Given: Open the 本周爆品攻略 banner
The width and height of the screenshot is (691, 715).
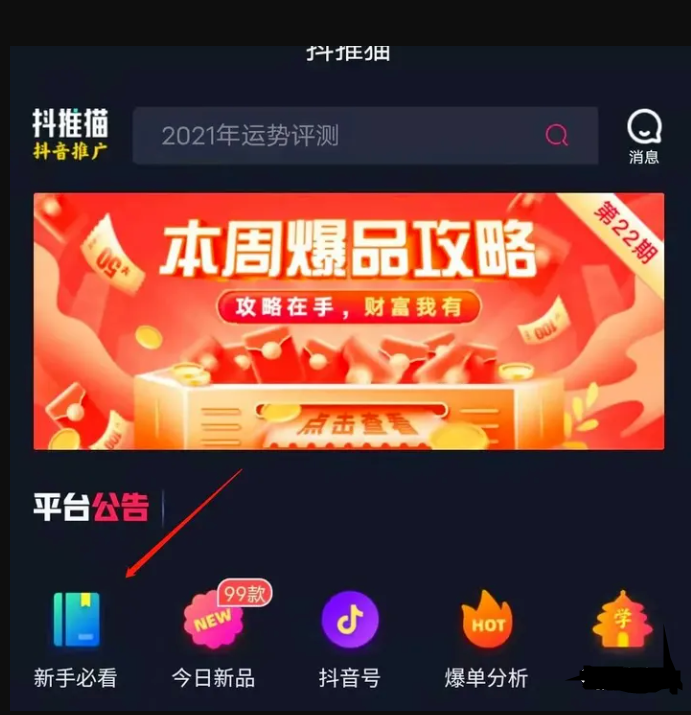Looking at the screenshot, I should [x=348, y=321].
